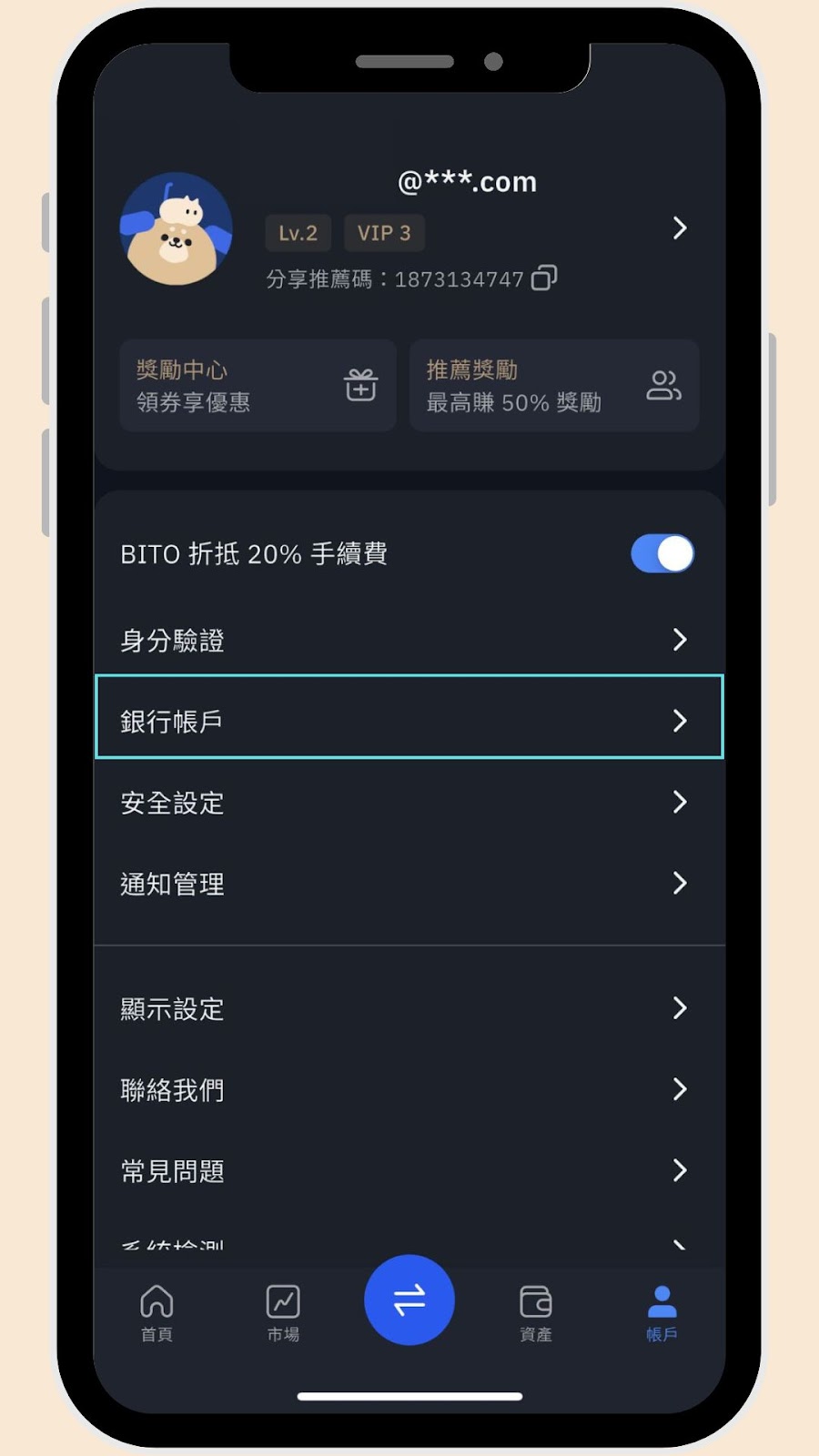819x1456 pixels.
Task: Switch to the 首頁 home tab
Action: tap(157, 1312)
